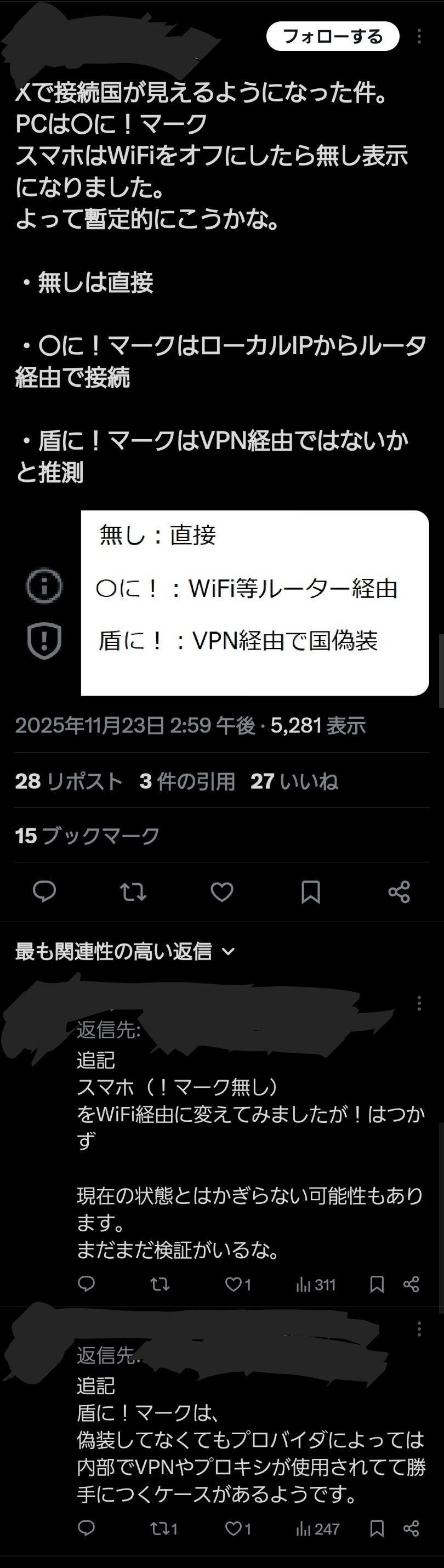View the 27 いいね list
Screen dimensions: 444x1568
coord(294,781)
